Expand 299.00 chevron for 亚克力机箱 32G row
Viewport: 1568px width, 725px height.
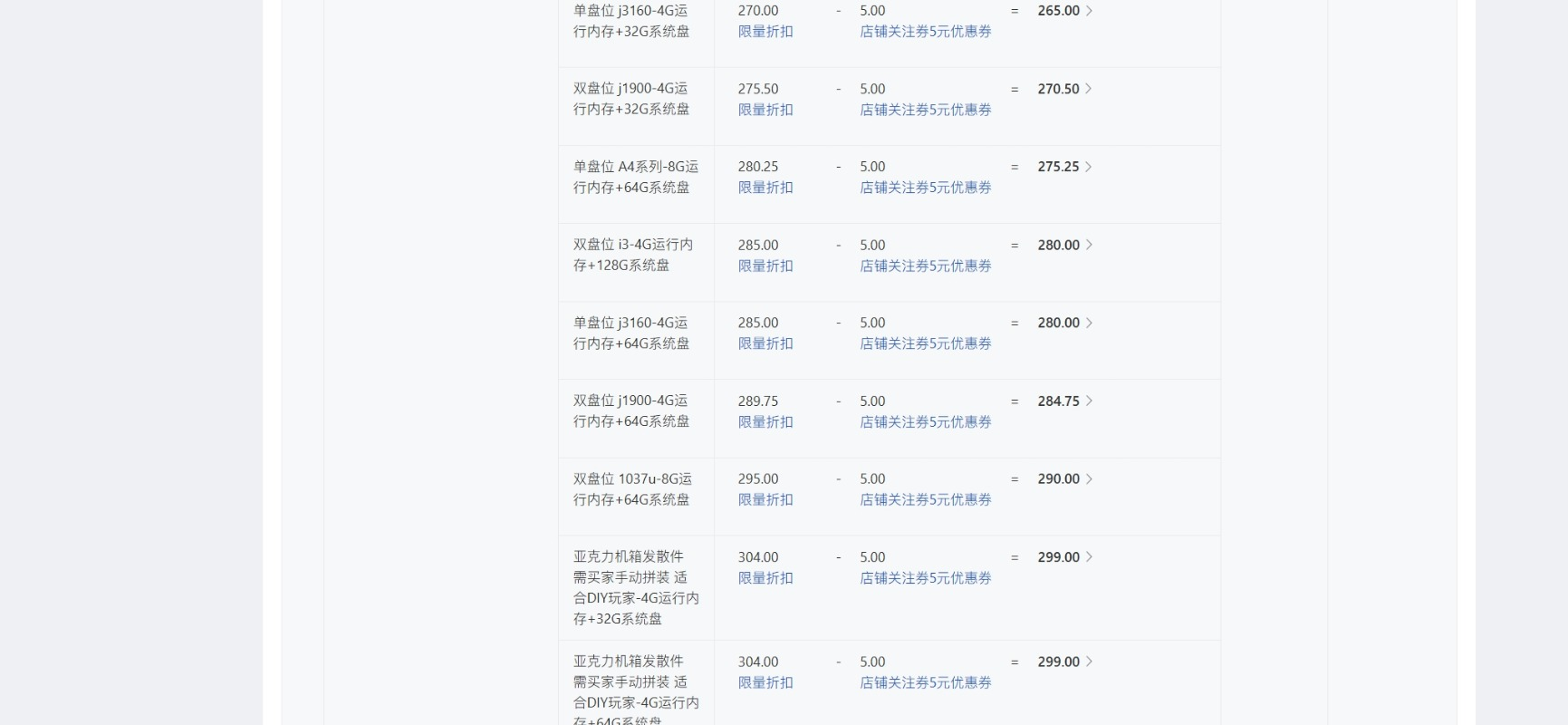1089,557
